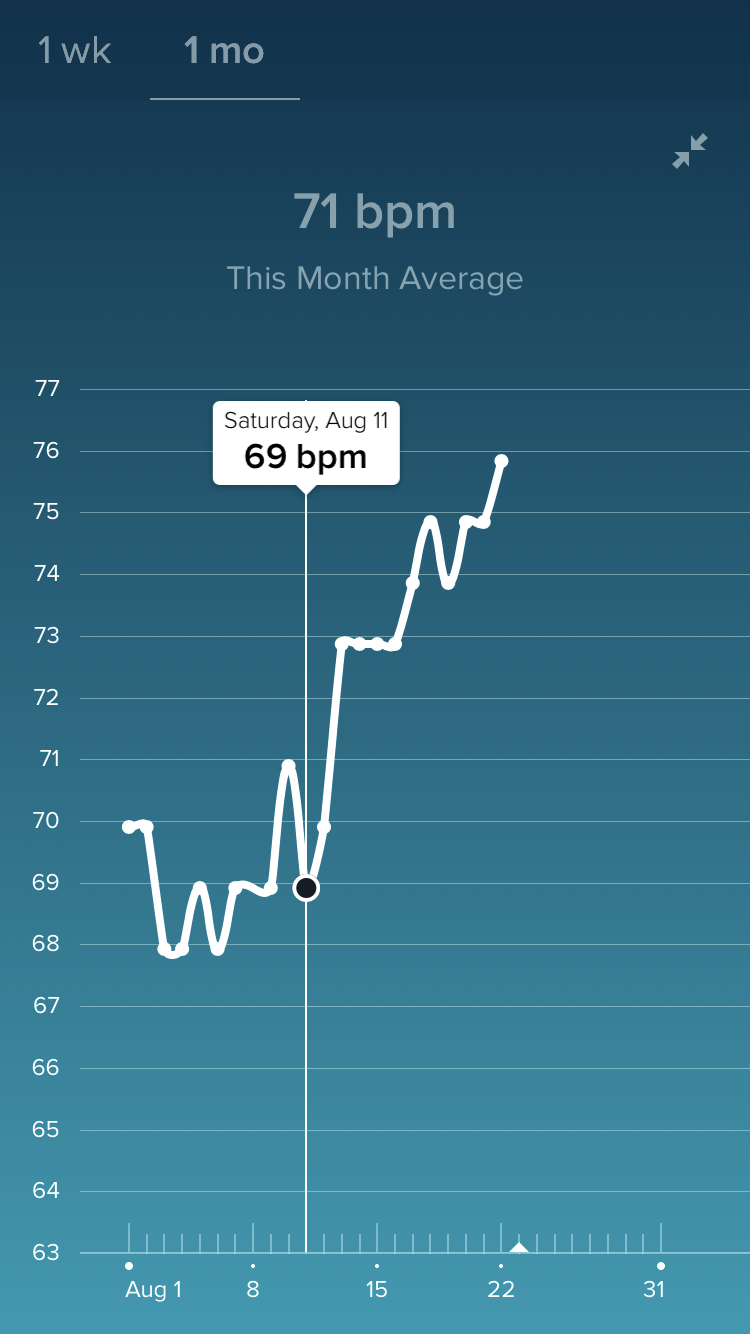The height and width of the screenshot is (1334, 750).
Task: Collapse the fullscreen heart rate chart
Action: click(690, 151)
